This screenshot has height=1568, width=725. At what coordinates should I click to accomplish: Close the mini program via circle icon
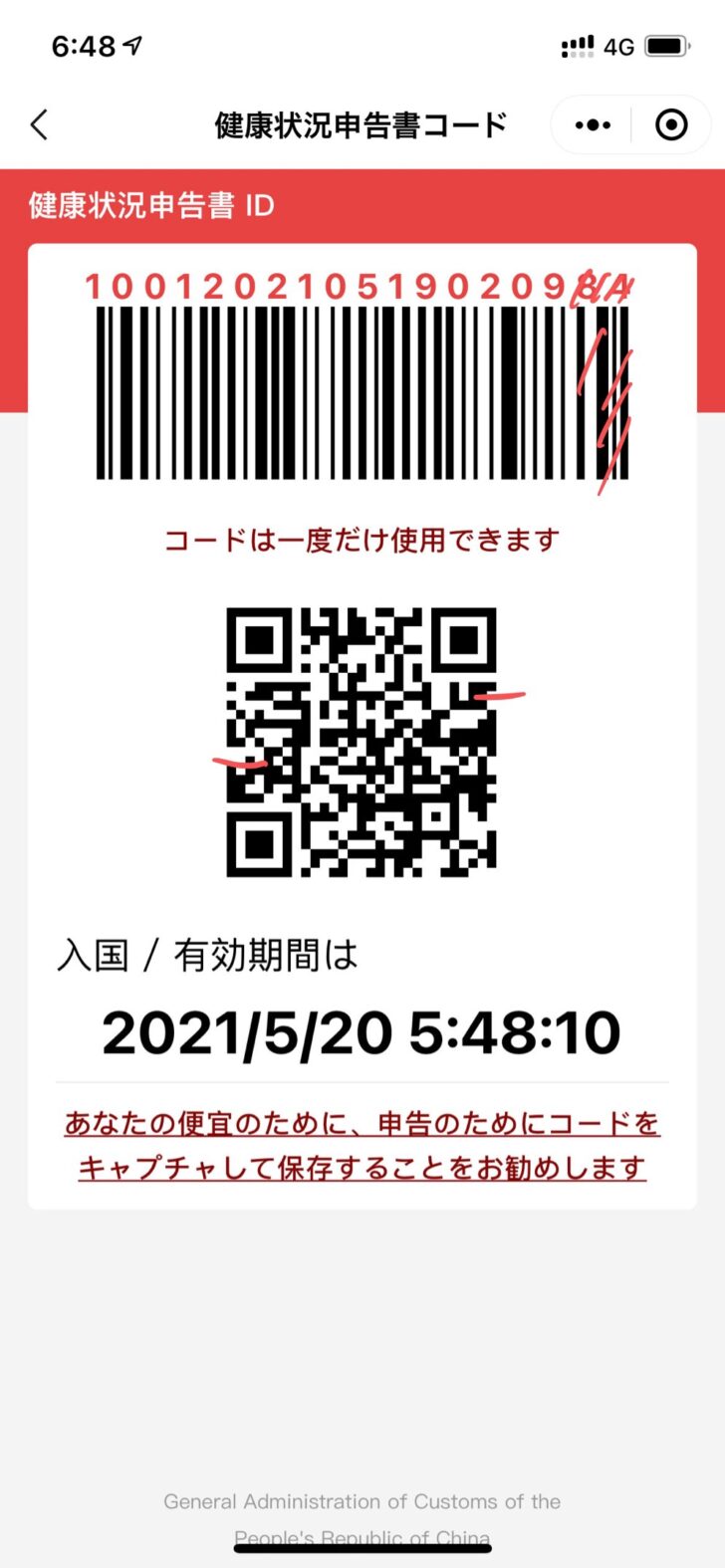(671, 125)
